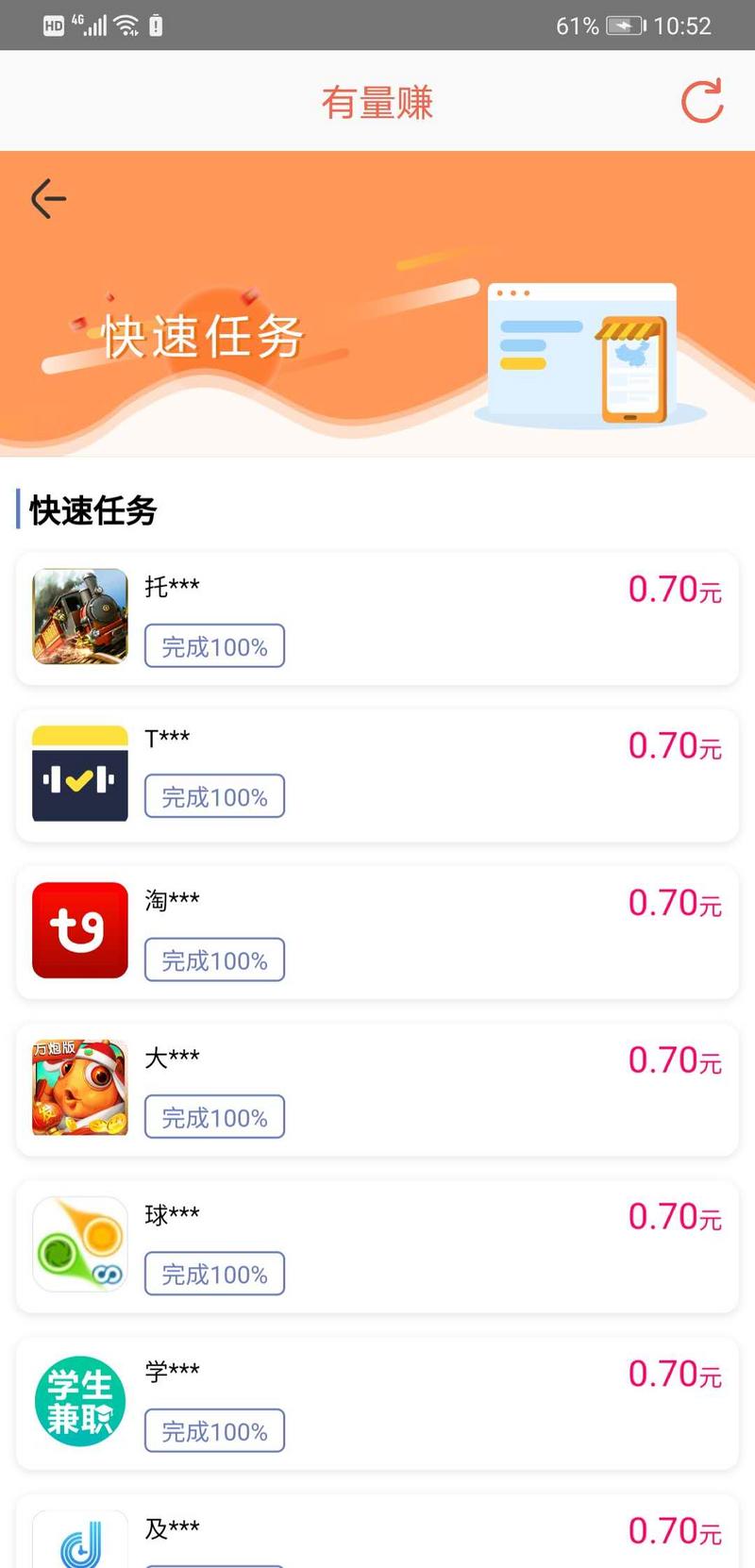Screen dimensions: 755x1568
Task: Go back using the arrow on the banner
Action: click(x=49, y=198)
